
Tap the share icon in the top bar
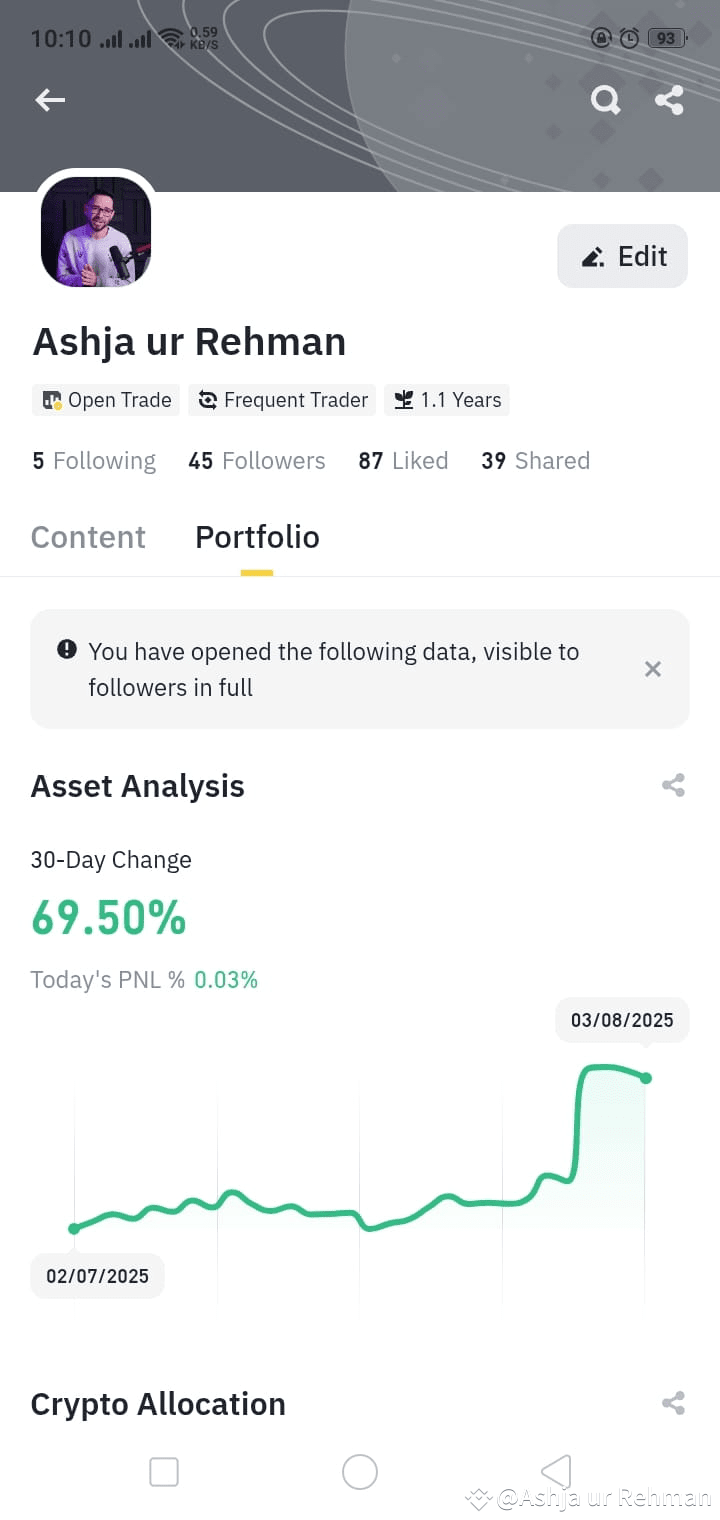coord(669,100)
